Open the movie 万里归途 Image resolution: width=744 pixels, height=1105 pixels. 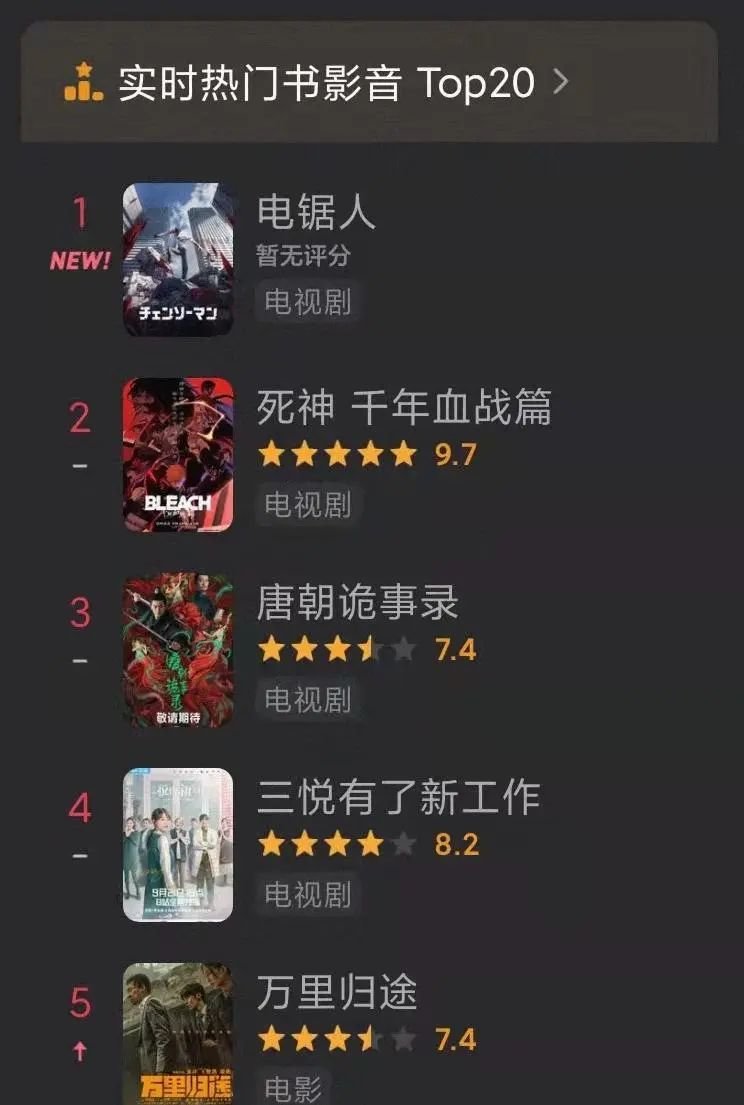pos(336,992)
